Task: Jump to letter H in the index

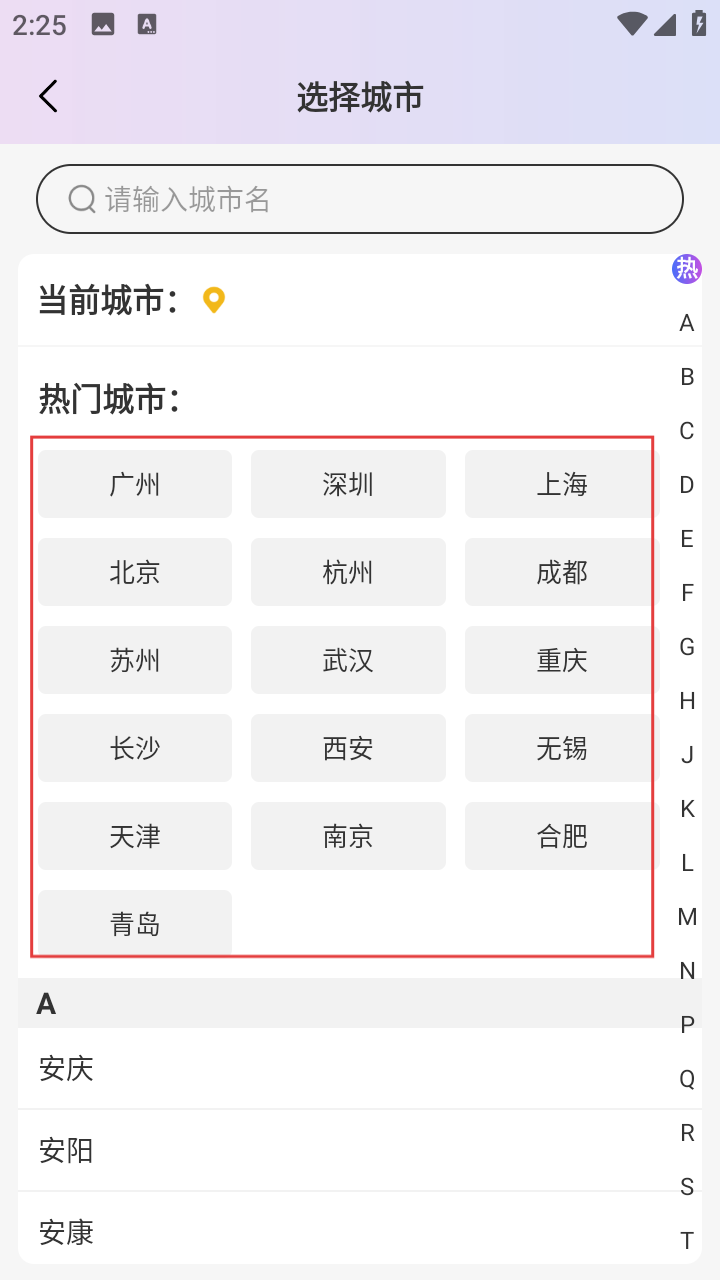Action: pyautogui.click(x=687, y=701)
